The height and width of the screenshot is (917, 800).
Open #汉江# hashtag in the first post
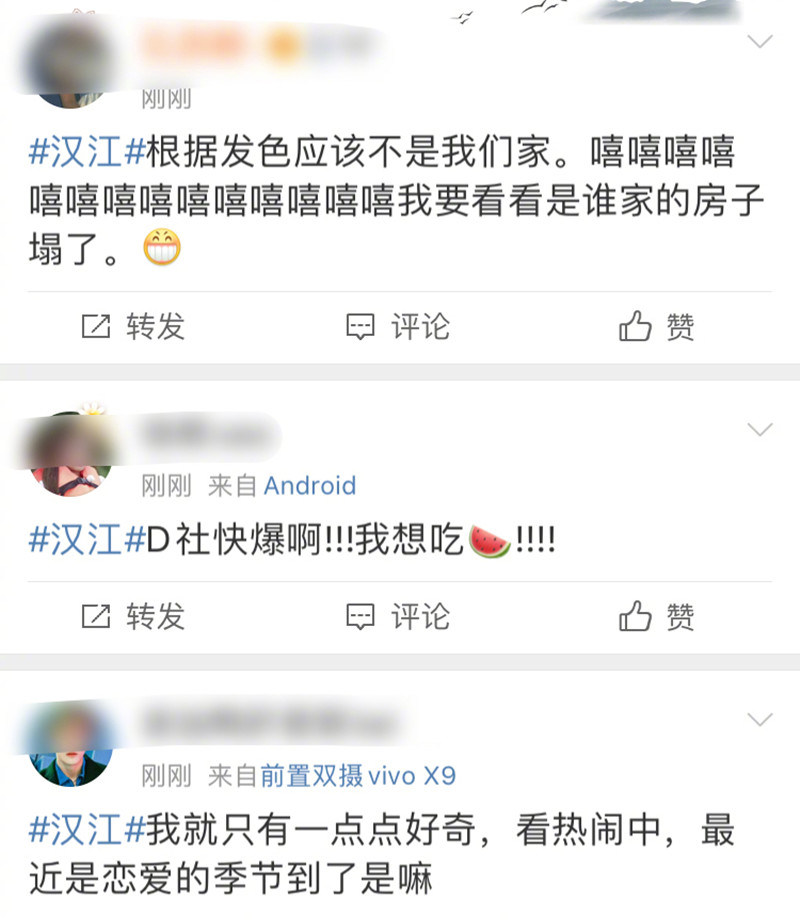pyautogui.click(x=88, y=153)
